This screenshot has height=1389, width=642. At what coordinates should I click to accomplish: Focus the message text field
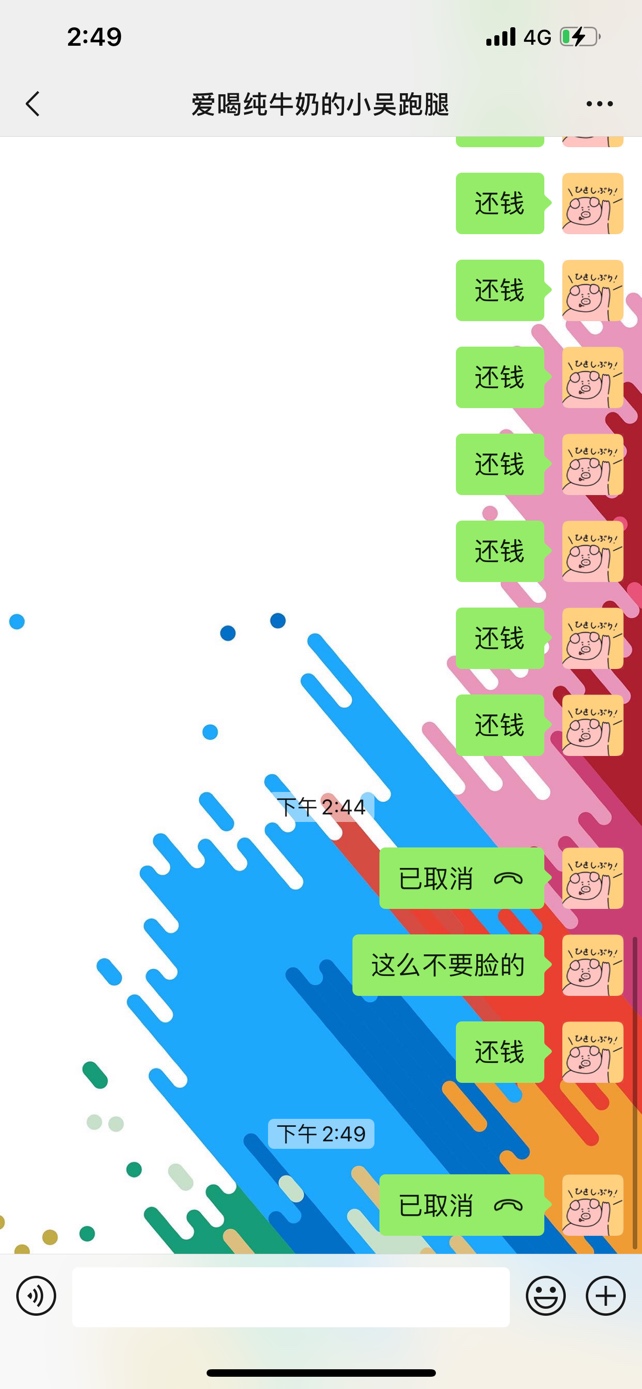click(290, 1297)
